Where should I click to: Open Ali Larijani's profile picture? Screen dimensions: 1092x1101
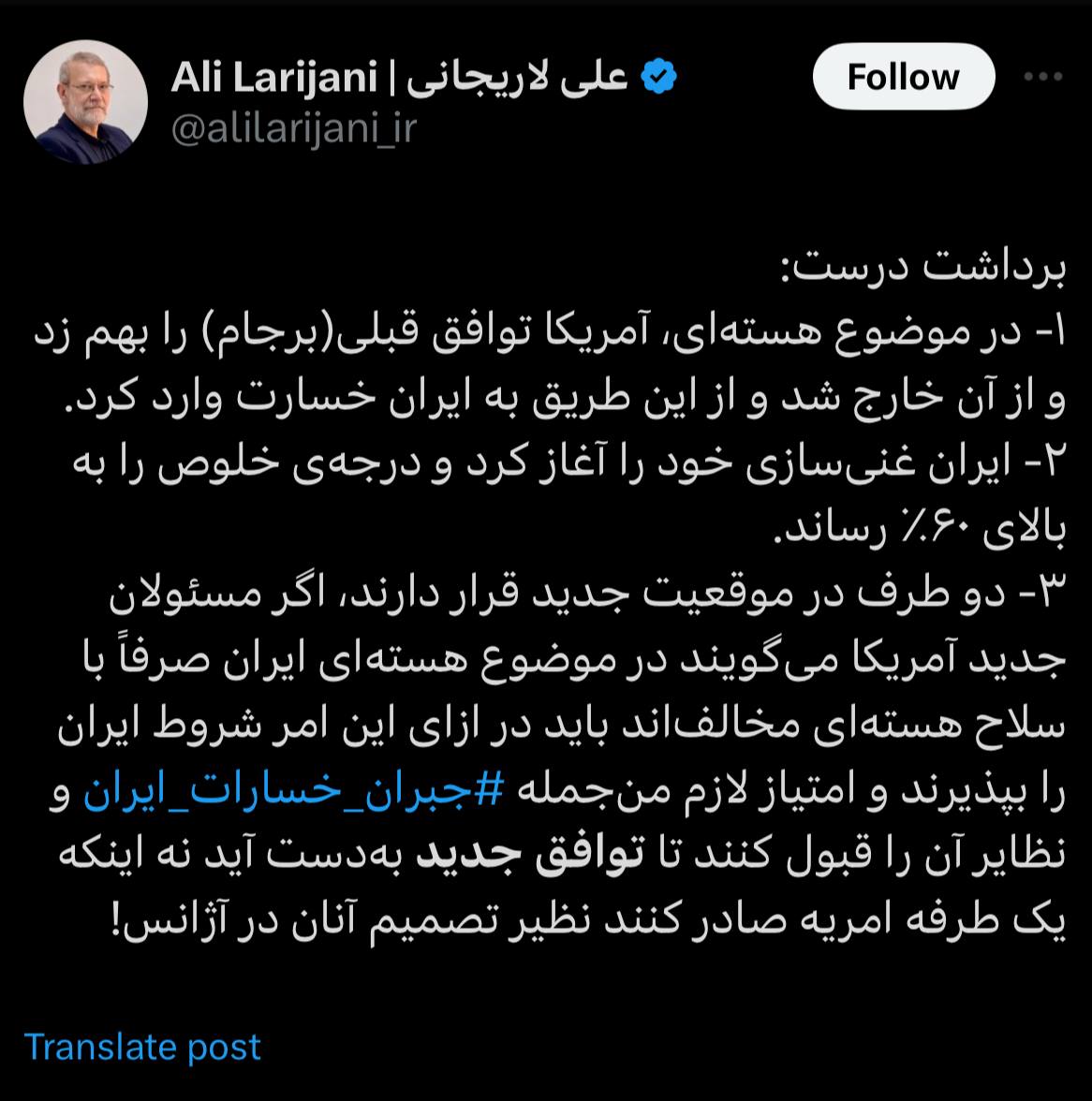coord(85,102)
